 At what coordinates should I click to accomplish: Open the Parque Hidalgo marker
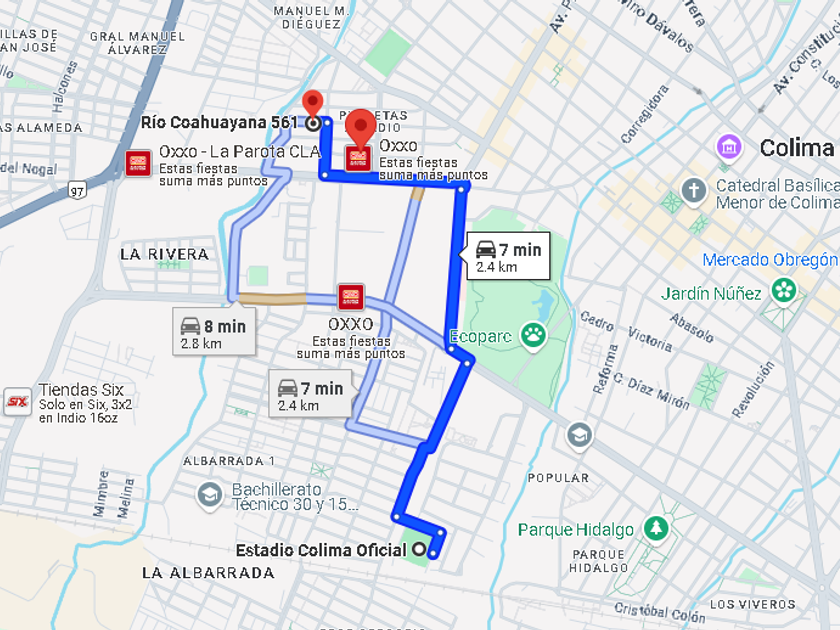coord(656,528)
